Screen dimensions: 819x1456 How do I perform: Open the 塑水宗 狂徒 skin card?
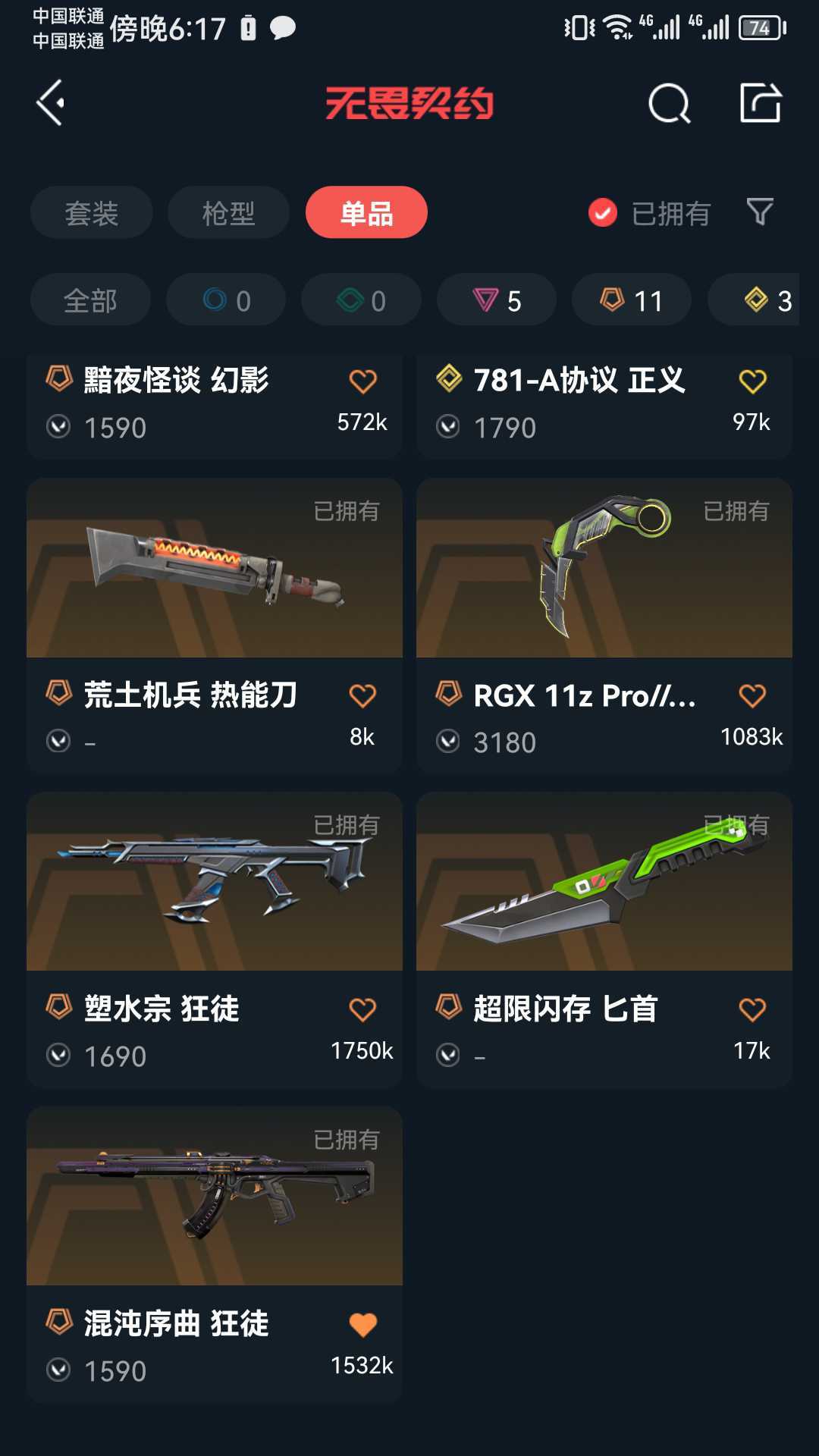pos(215,940)
